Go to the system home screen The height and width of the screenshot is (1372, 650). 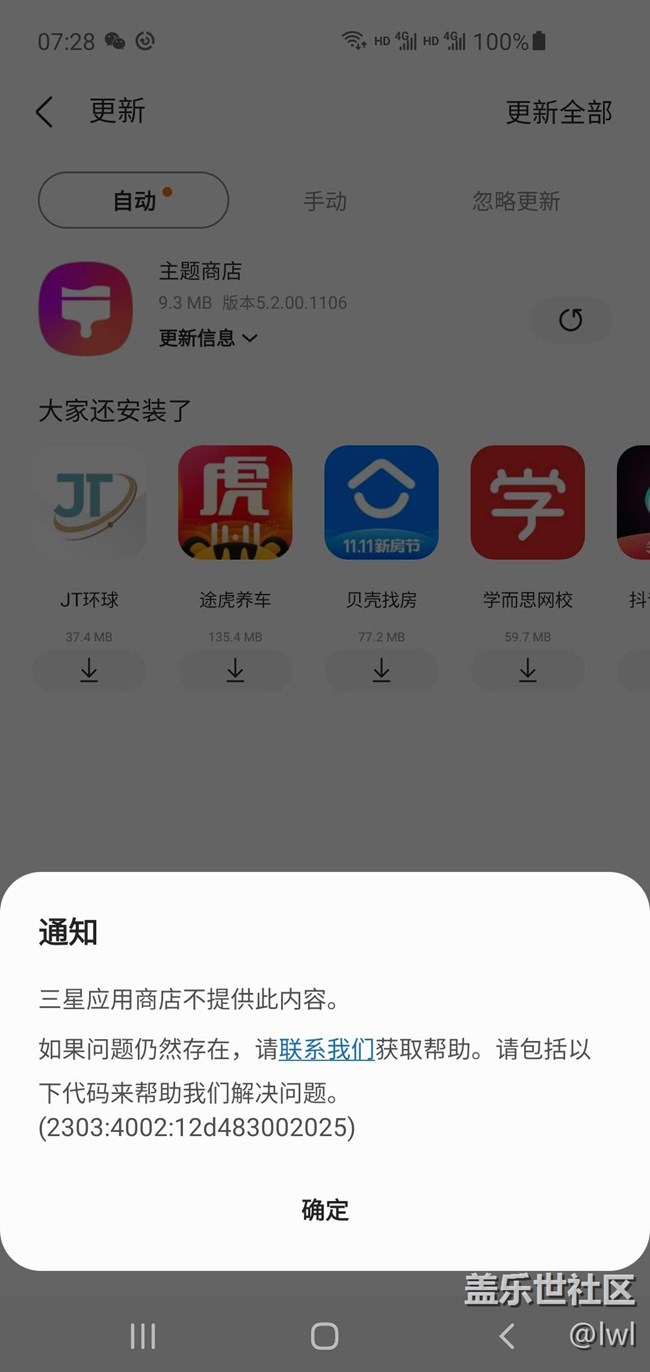325,1336
